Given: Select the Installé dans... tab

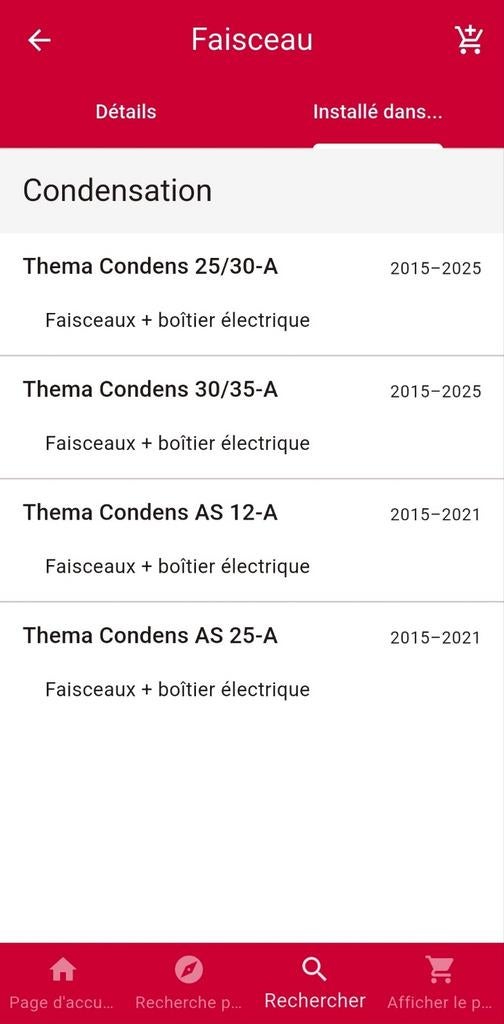Looking at the screenshot, I should (x=378, y=112).
